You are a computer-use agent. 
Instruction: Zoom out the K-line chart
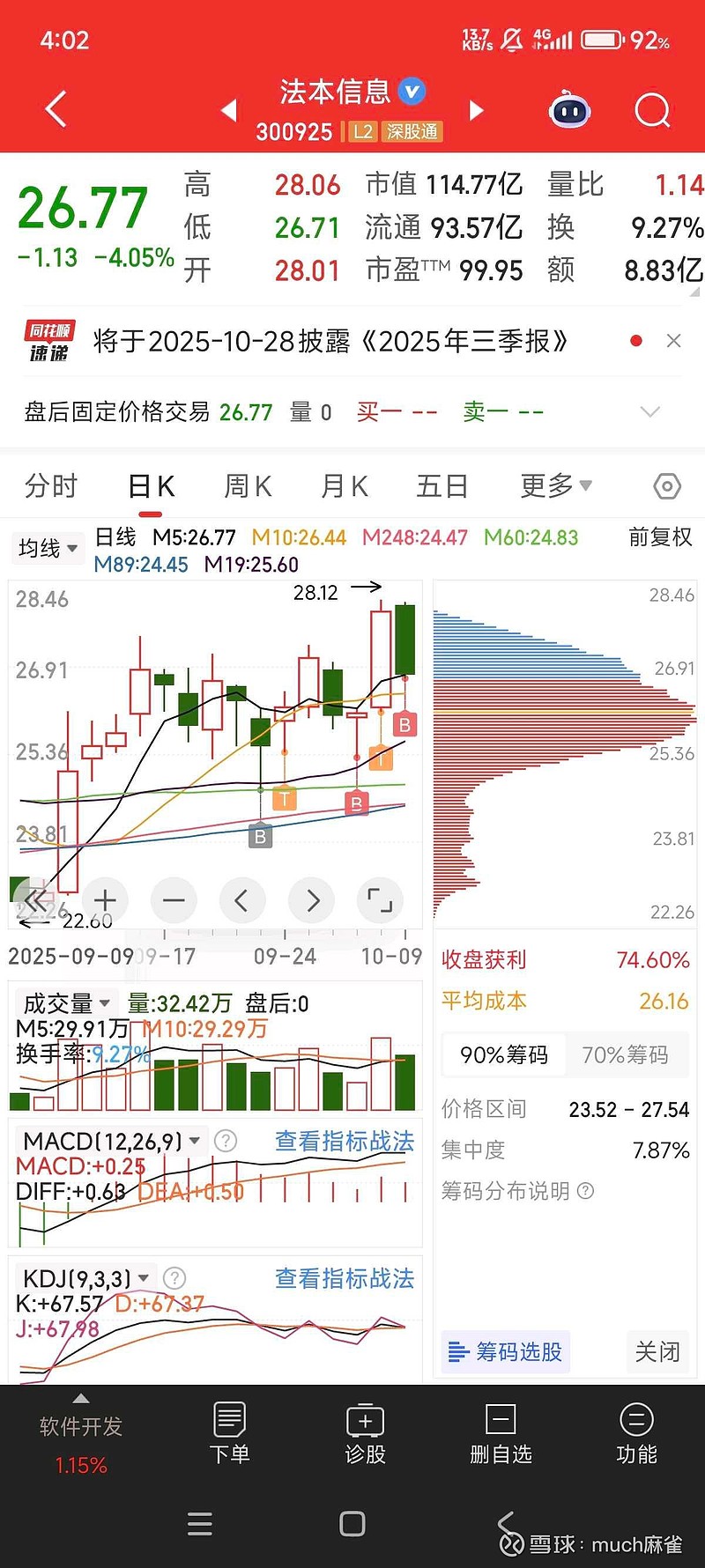point(174,899)
